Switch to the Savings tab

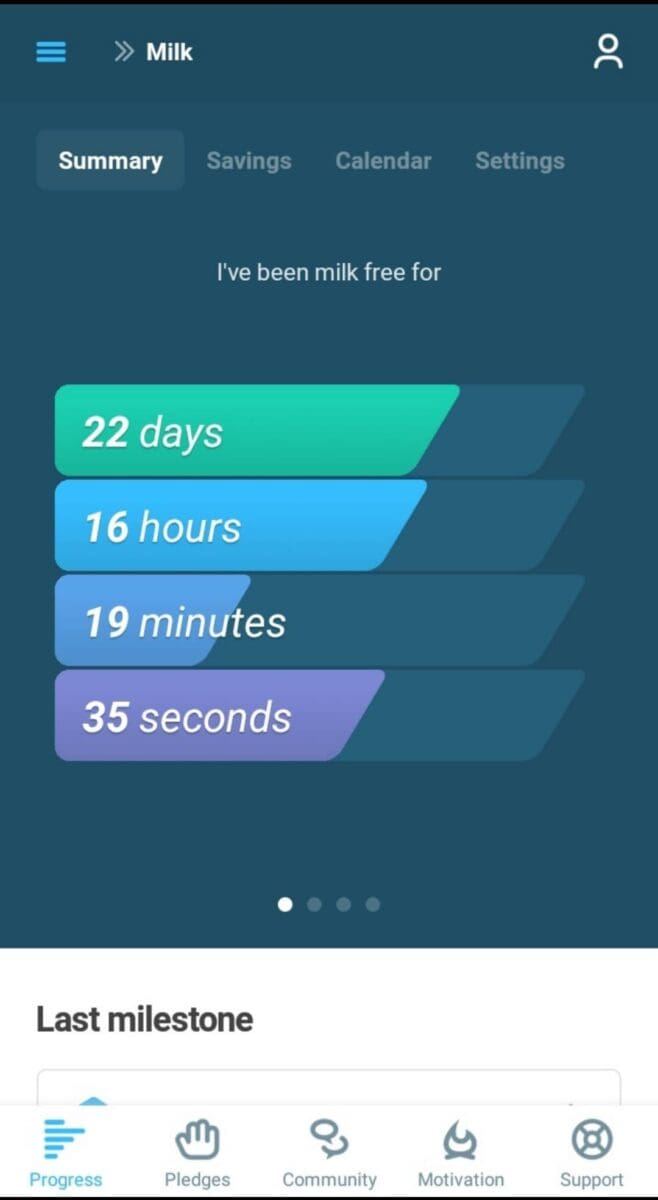click(x=248, y=161)
